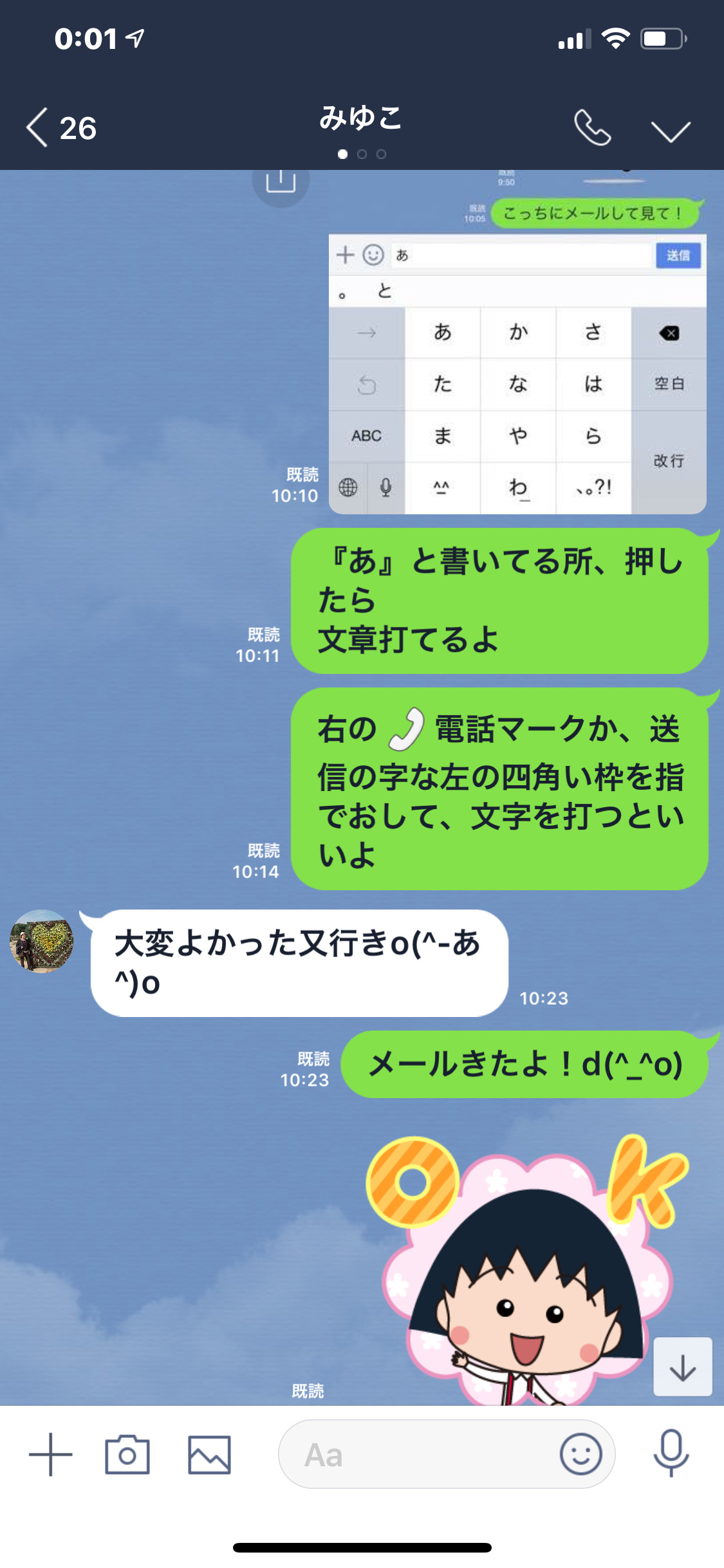Open the sticker and emoji picker
This screenshot has width=724, height=1568.
point(580,1455)
